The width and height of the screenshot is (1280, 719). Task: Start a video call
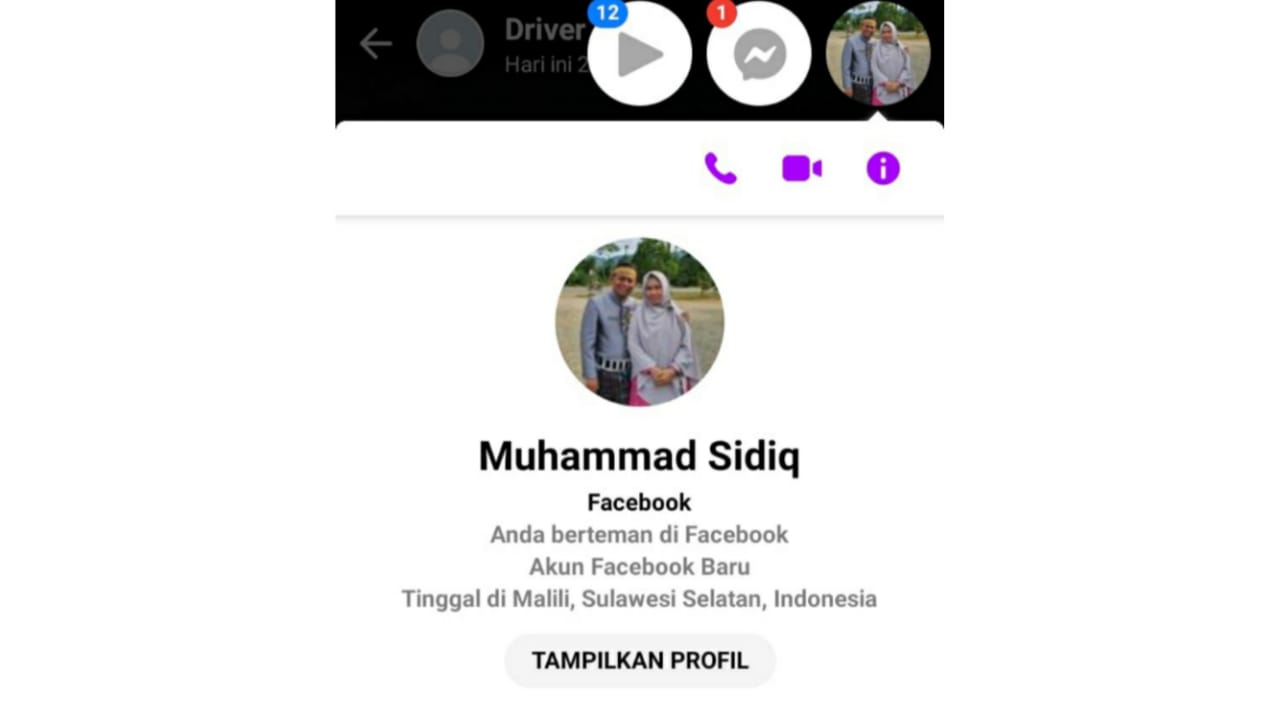[x=801, y=169]
